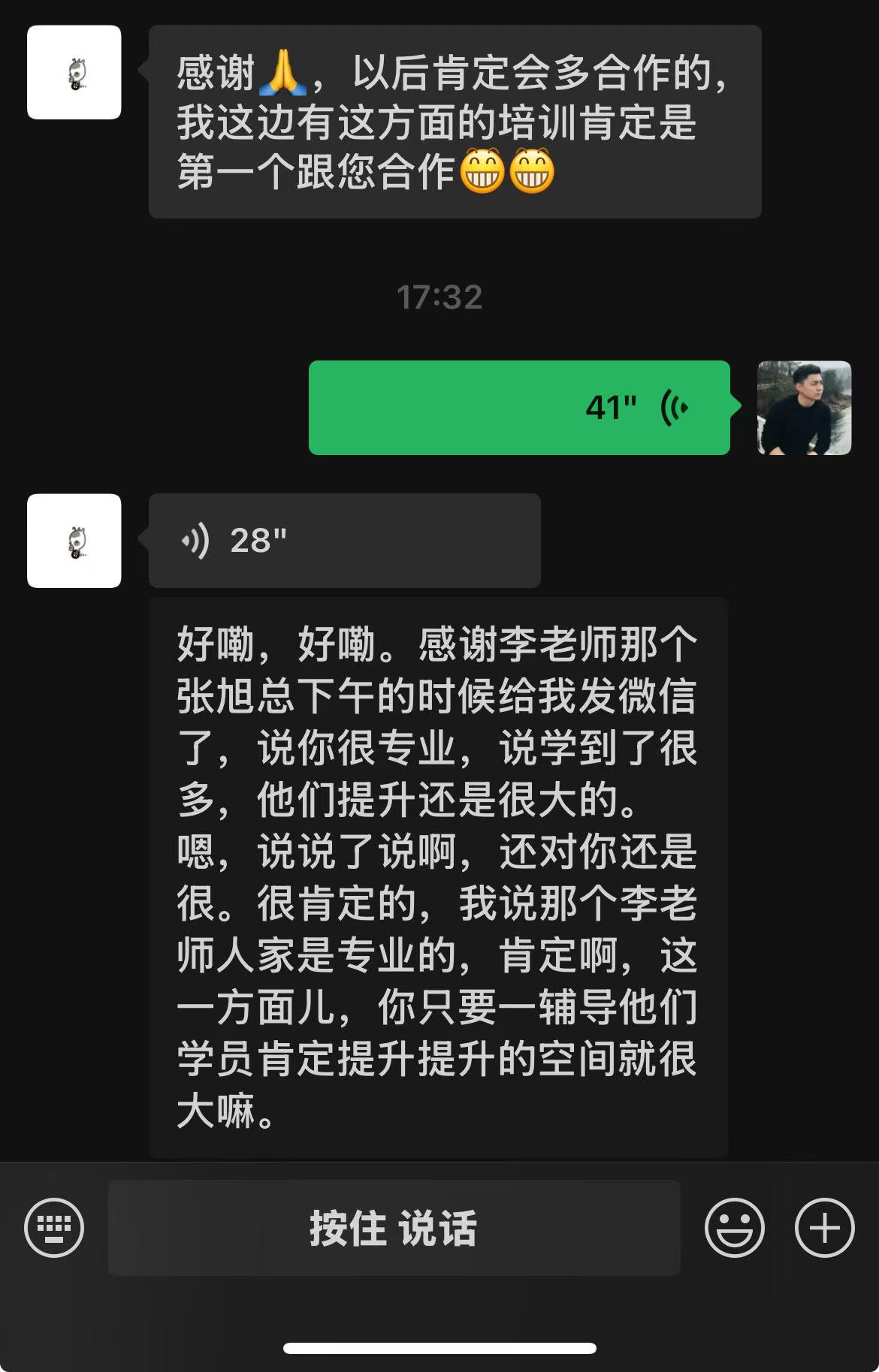Open the plus attachments menu
879x1372 pixels.
(824, 1227)
